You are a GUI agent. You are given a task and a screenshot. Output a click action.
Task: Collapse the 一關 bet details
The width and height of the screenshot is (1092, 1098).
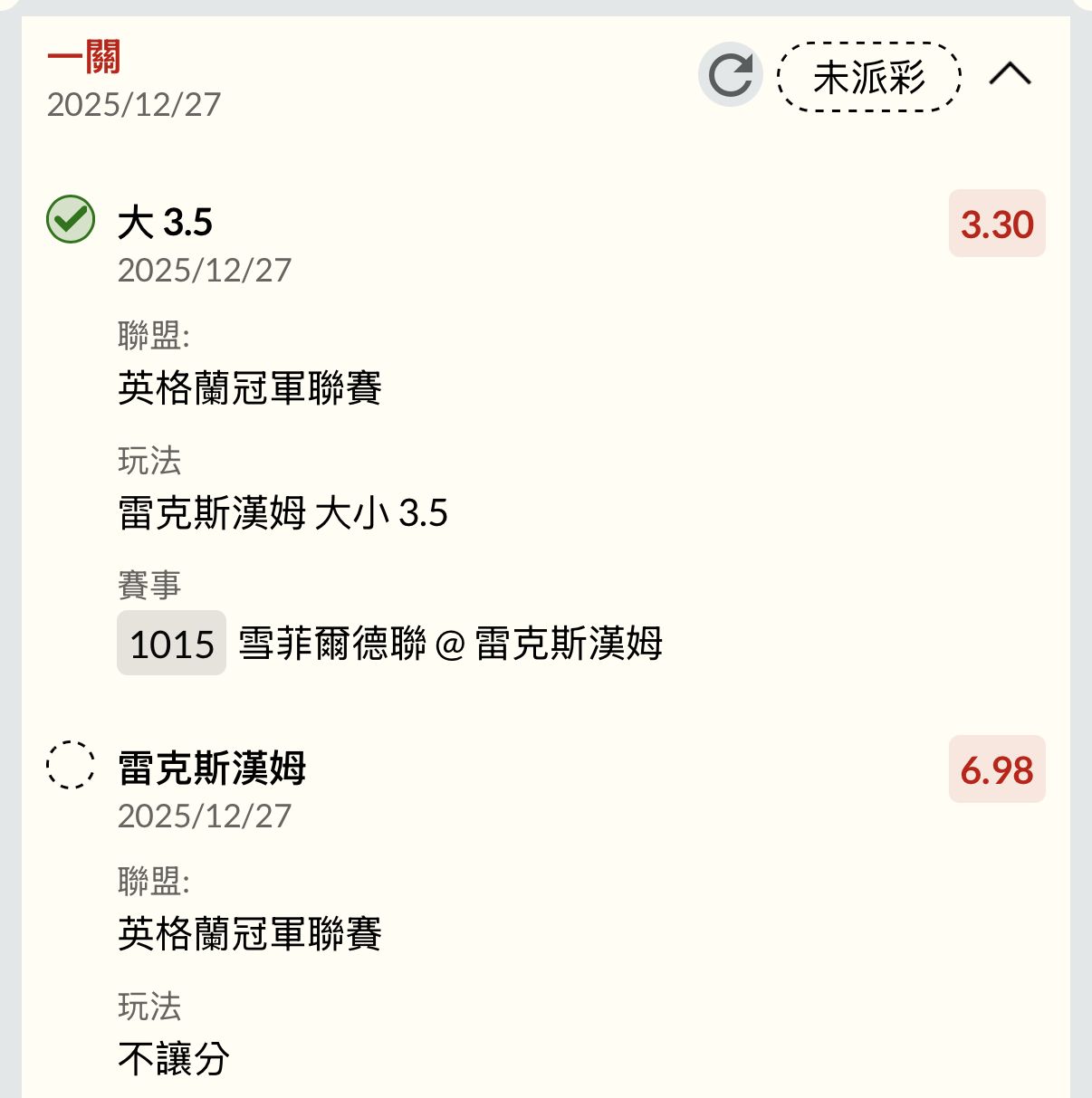point(1010,74)
